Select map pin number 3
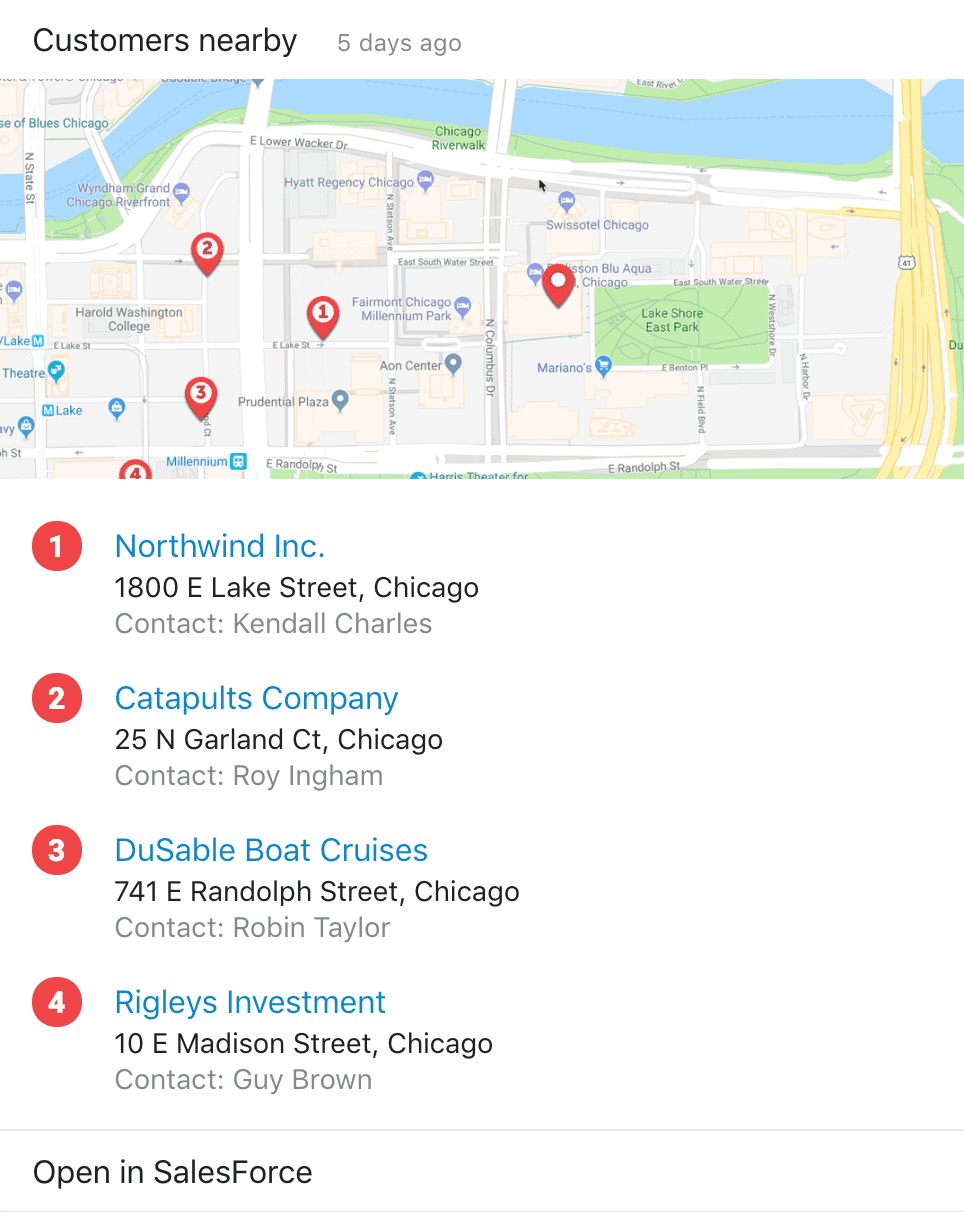 (200, 393)
